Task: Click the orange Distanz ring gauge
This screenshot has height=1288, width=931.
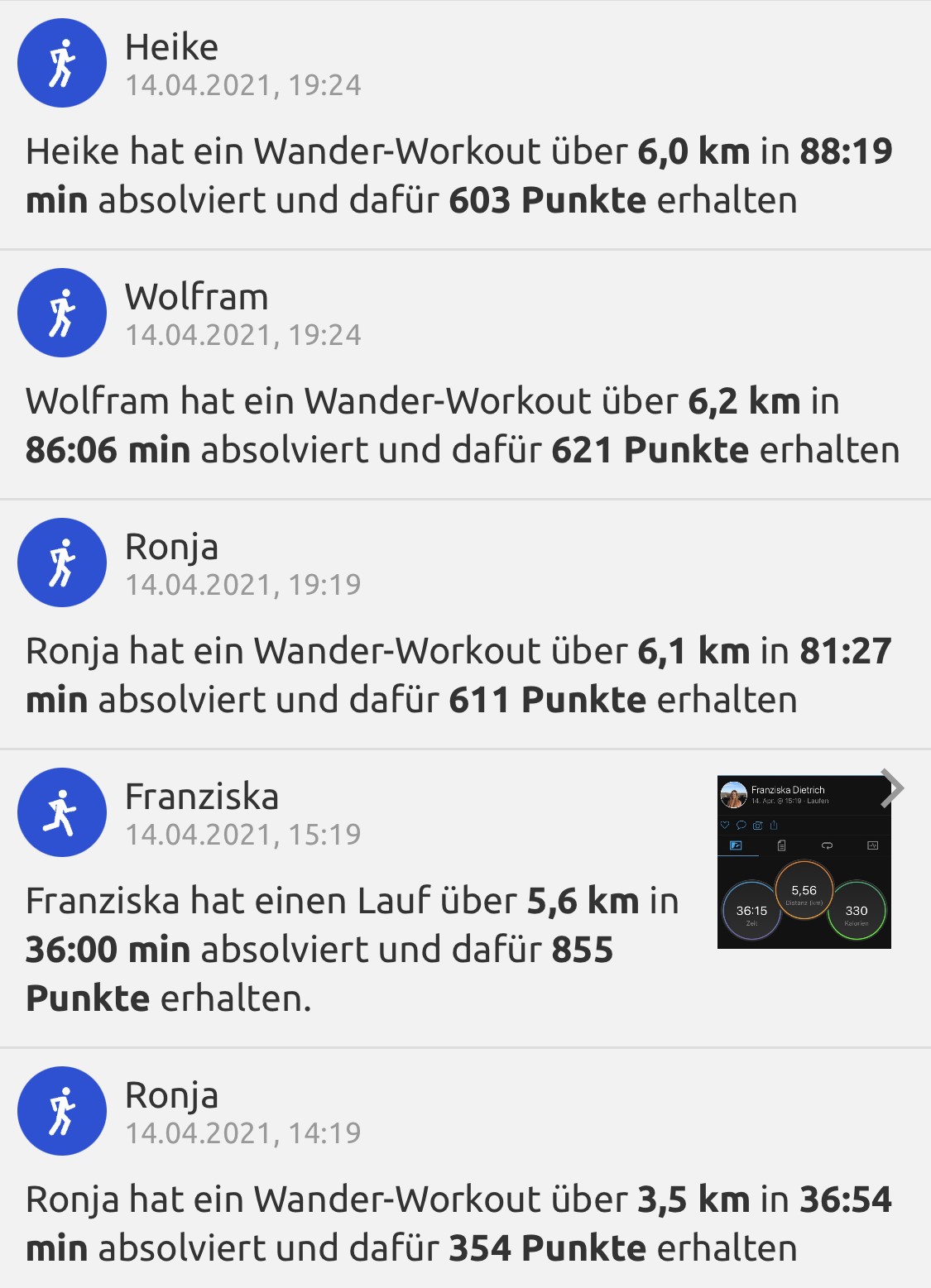Action: point(804,892)
